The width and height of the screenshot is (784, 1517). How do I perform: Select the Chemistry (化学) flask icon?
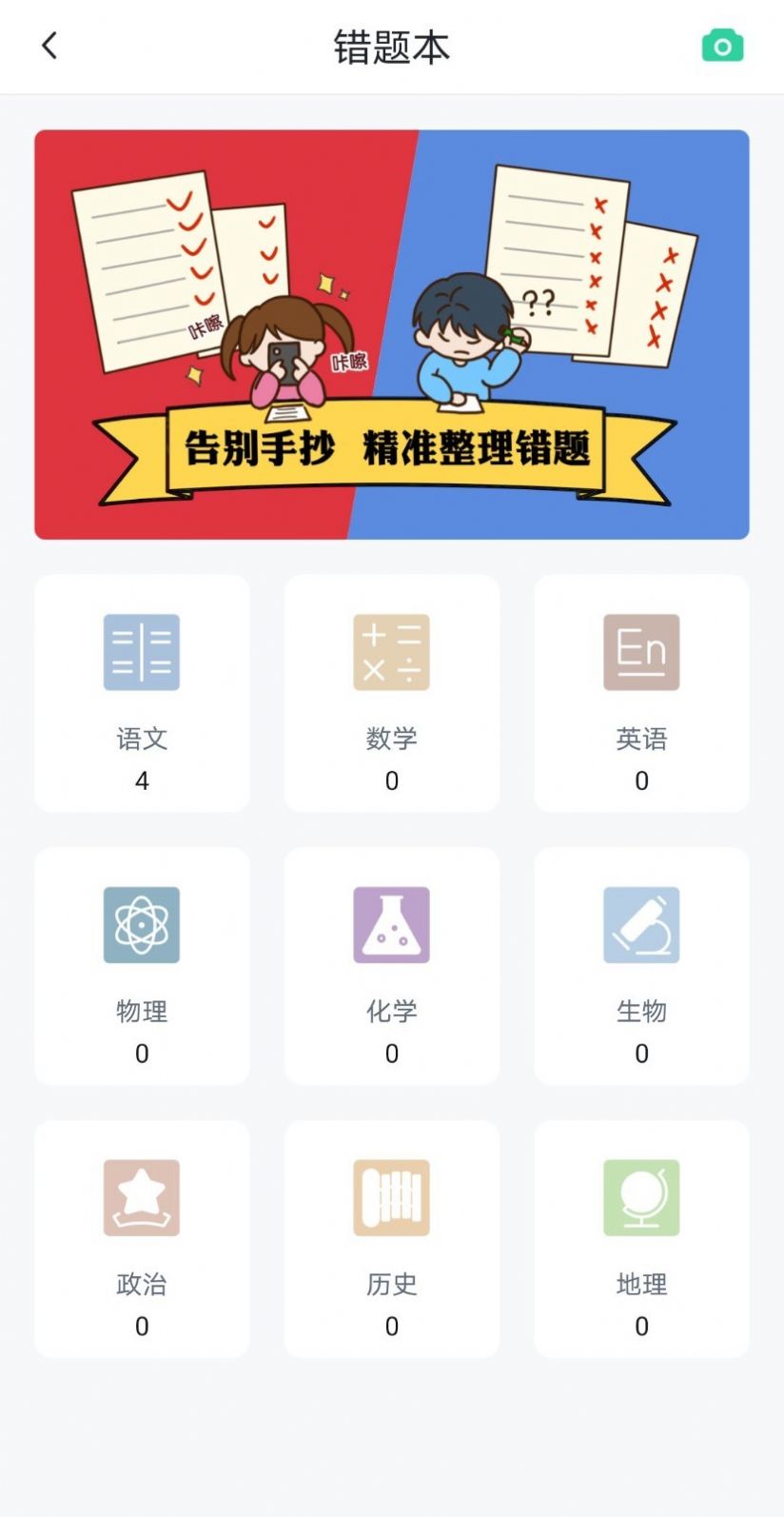coord(391,925)
